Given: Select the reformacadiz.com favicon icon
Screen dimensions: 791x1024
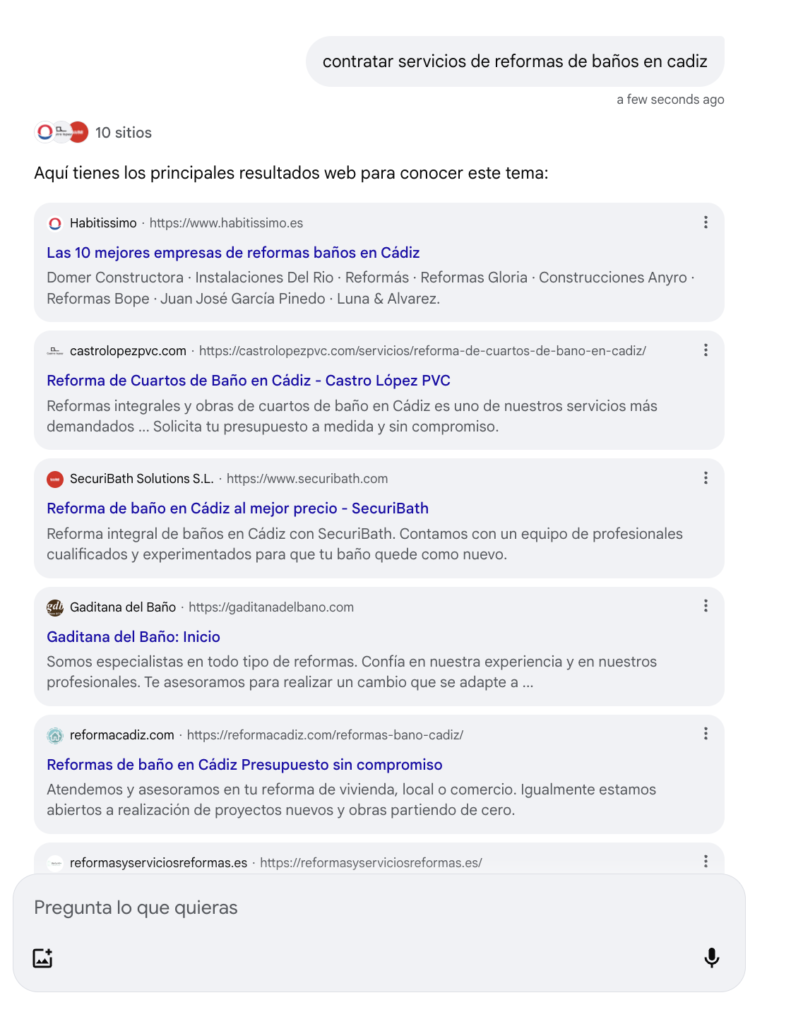Looking at the screenshot, I should pos(57,734).
